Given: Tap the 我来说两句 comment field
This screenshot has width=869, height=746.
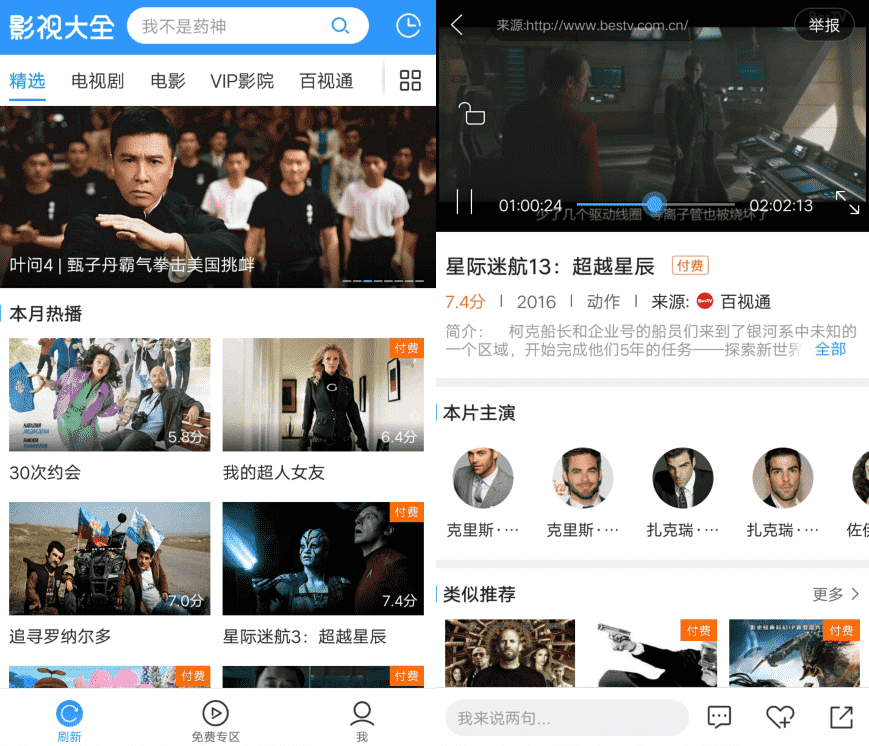Looking at the screenshot, I should 566,718.
